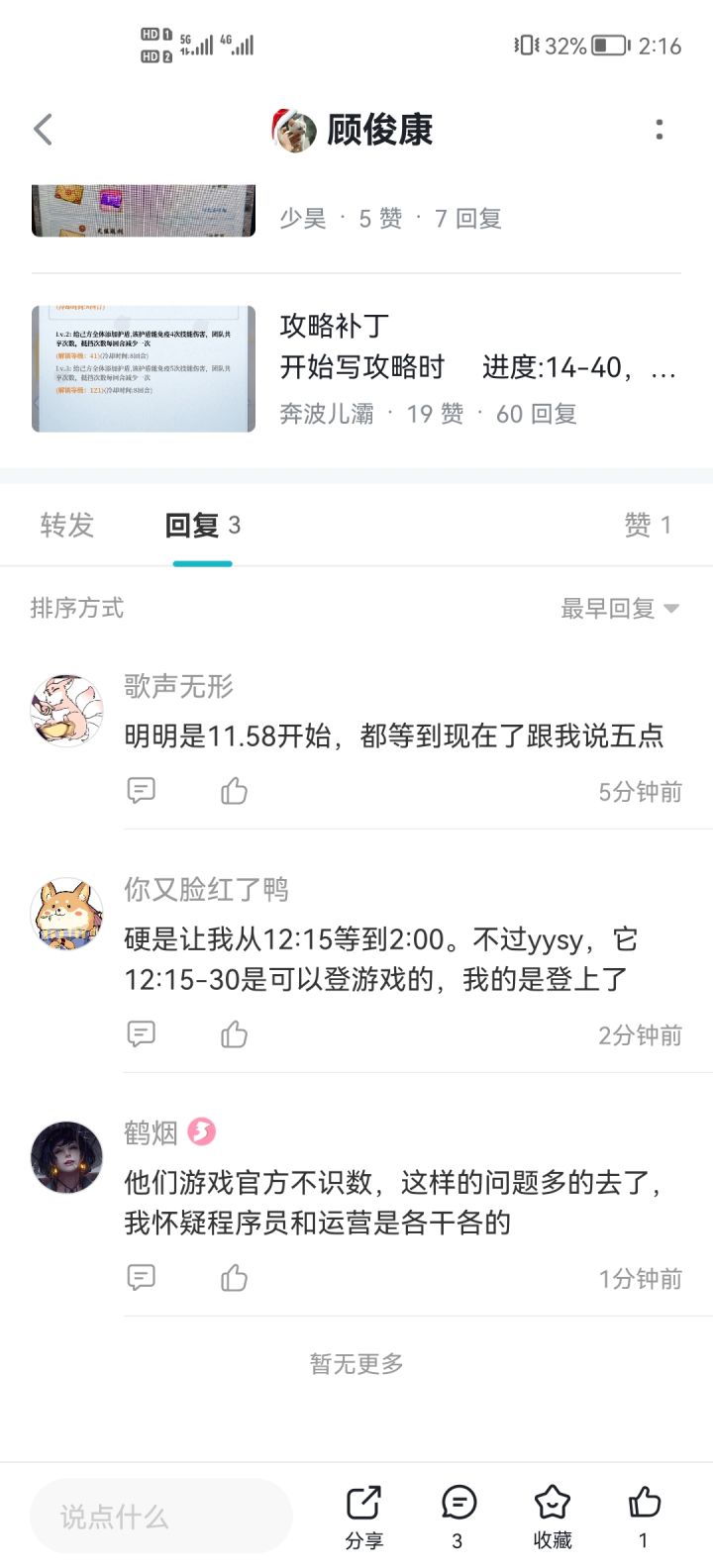Share this post via 分享
Viewport: 713px width, 1568px height.
point(363,1516)
